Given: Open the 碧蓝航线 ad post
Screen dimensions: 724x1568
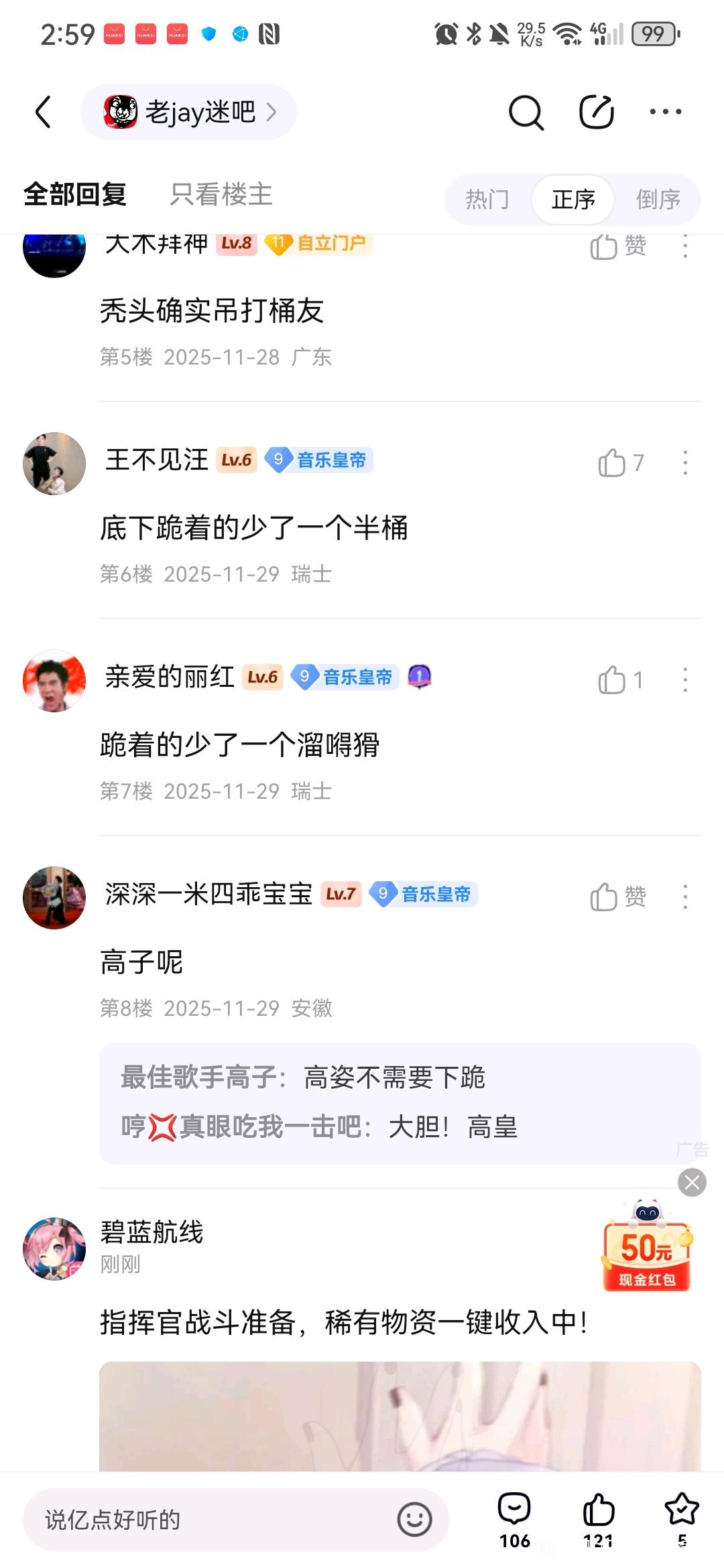Looking at the screenshot, I should [x=343, y=1322].
